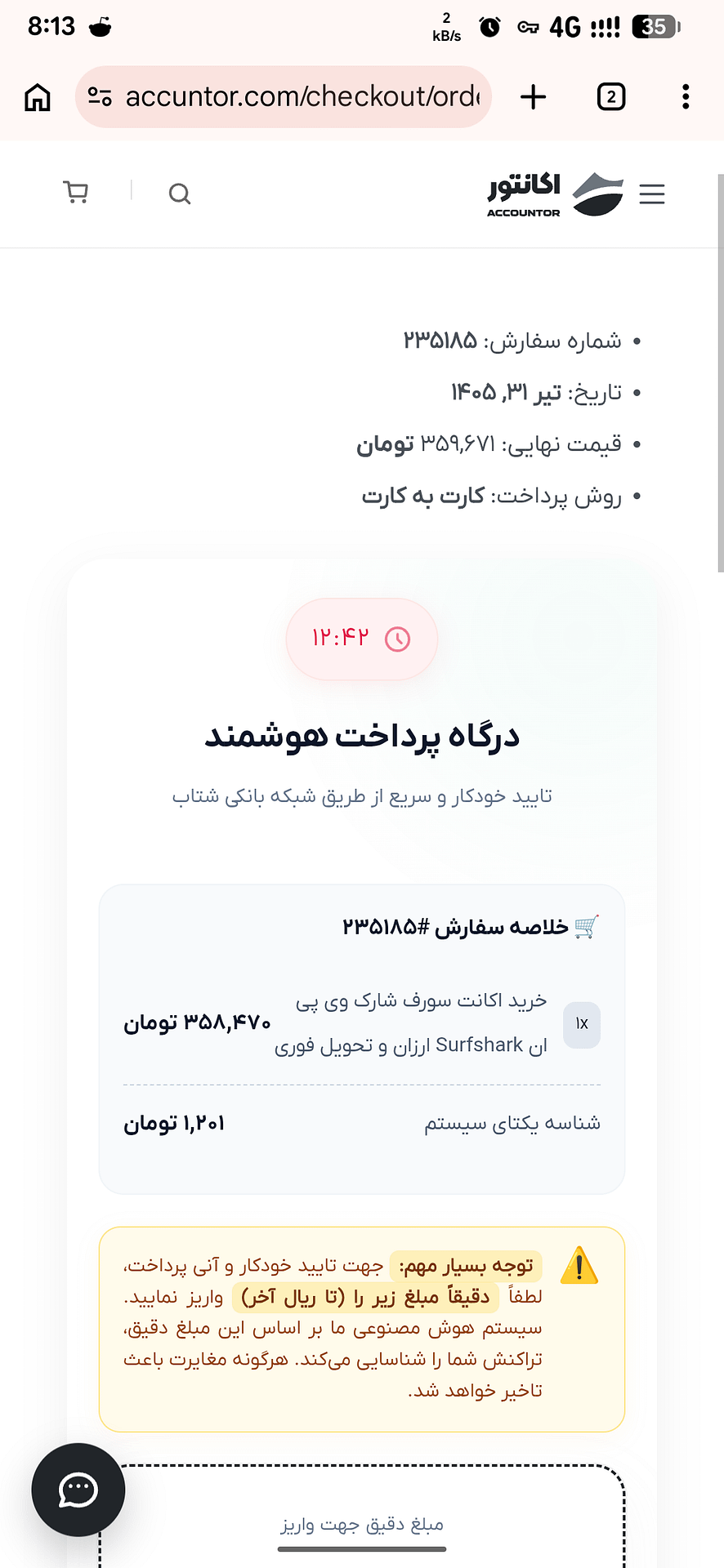Screen dimensions: 724x1568
Task: Open the site hamburger menu
Action: pyautogui.click(x=652, y=194)
